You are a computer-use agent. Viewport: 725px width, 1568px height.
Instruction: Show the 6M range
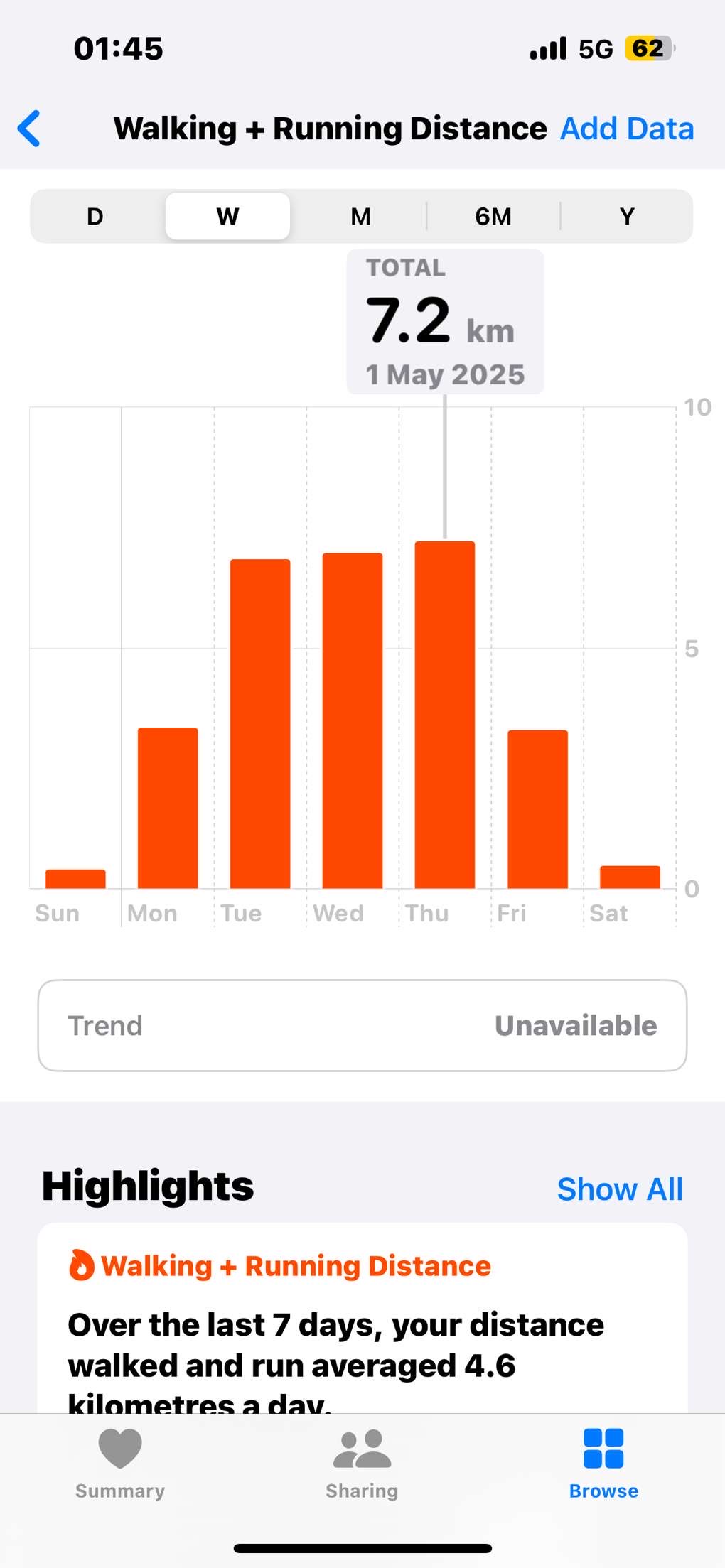(493, 216)
